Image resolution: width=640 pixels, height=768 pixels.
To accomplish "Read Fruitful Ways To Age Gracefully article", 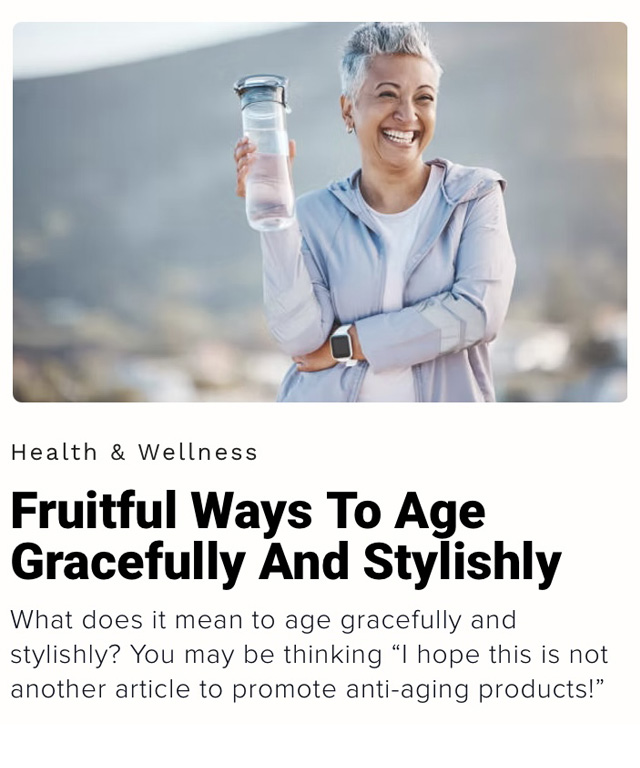I will coord(285,538).
